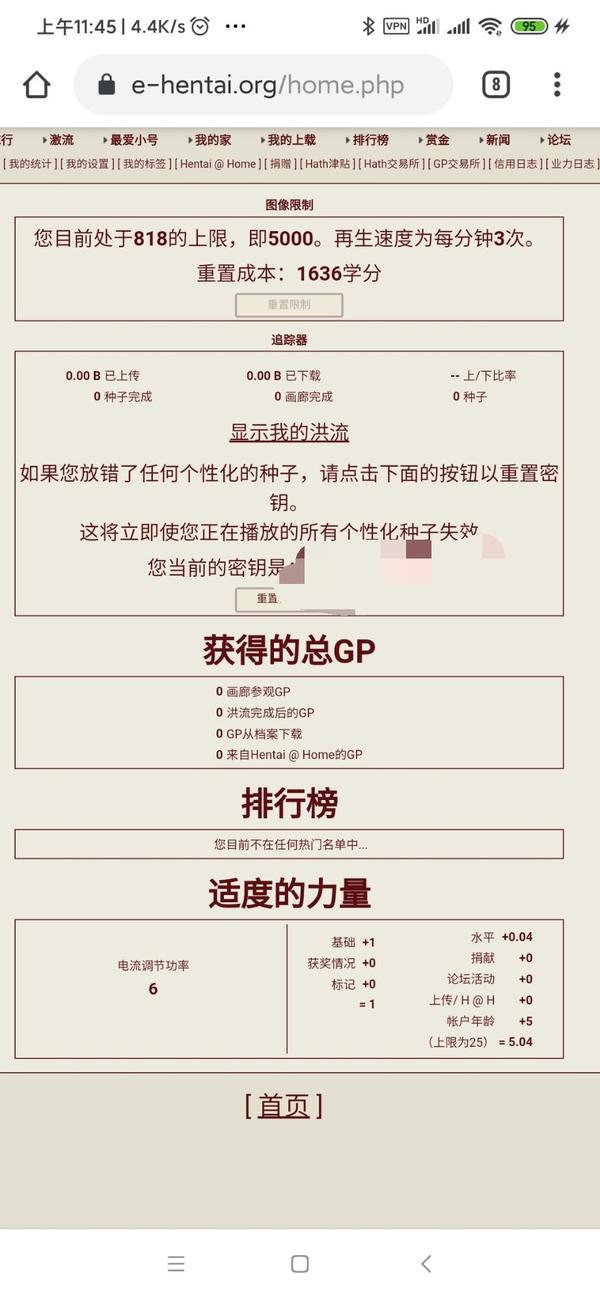600x1300 pixels.
Task: Open the 论坛 navigation item
Action: pyautogui.click(x=558, y=140)
